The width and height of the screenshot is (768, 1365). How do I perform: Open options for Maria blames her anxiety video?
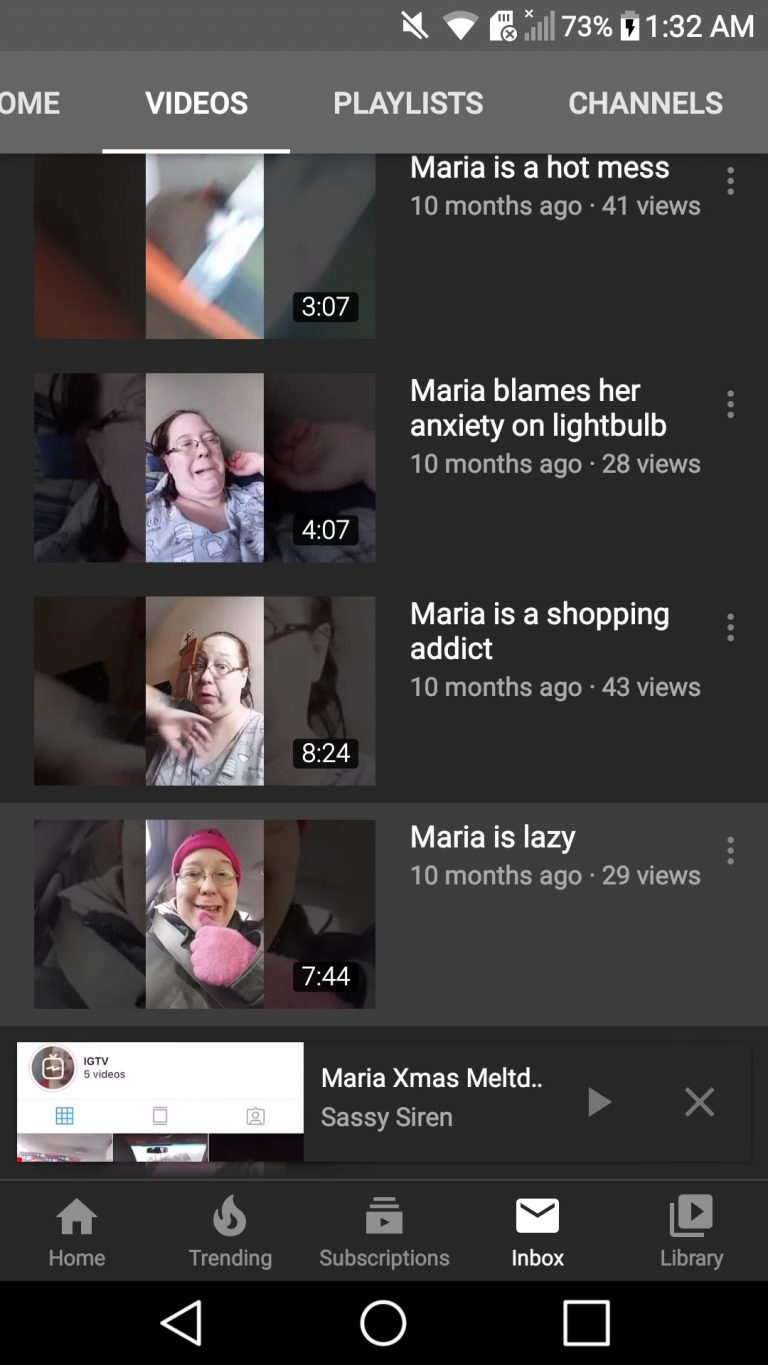[x=730, y=404]
